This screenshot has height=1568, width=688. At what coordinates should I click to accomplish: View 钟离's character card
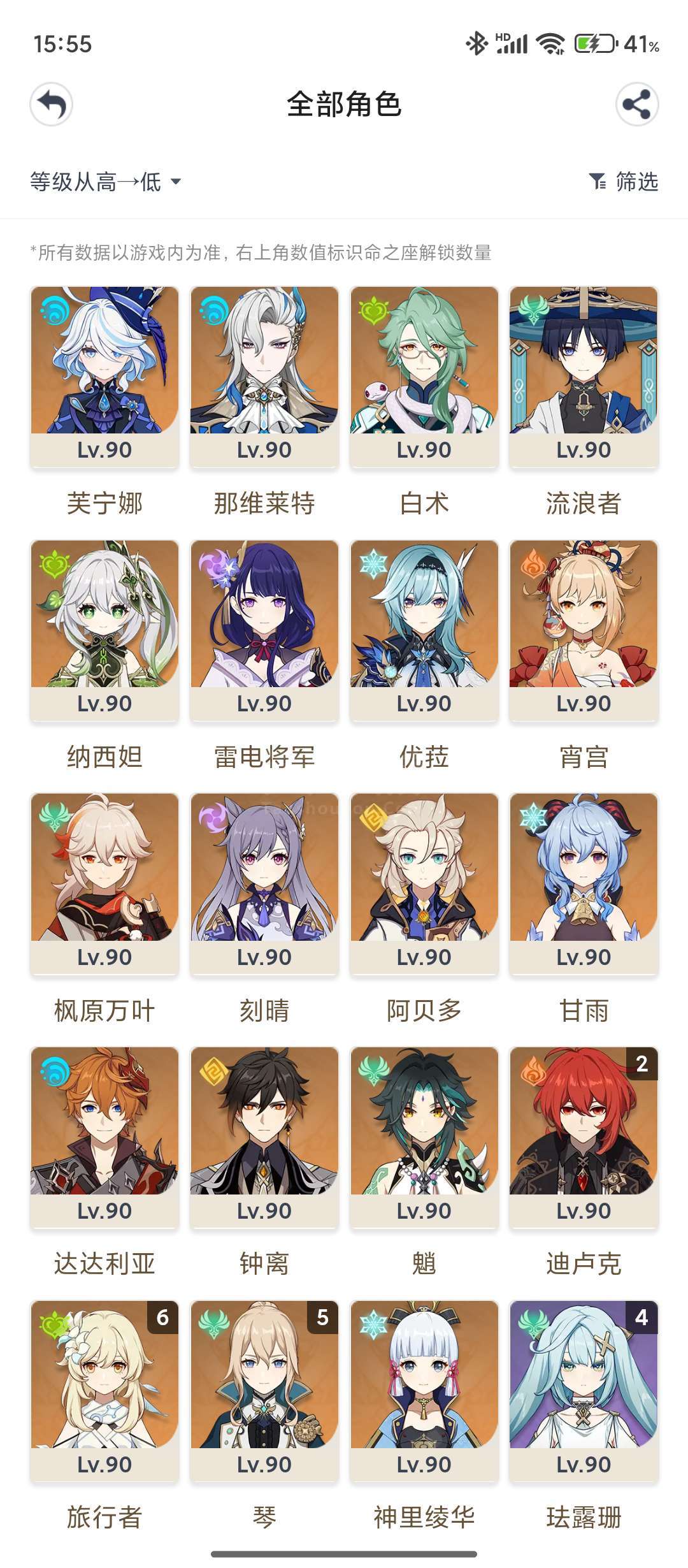[x=264, y=1138]
